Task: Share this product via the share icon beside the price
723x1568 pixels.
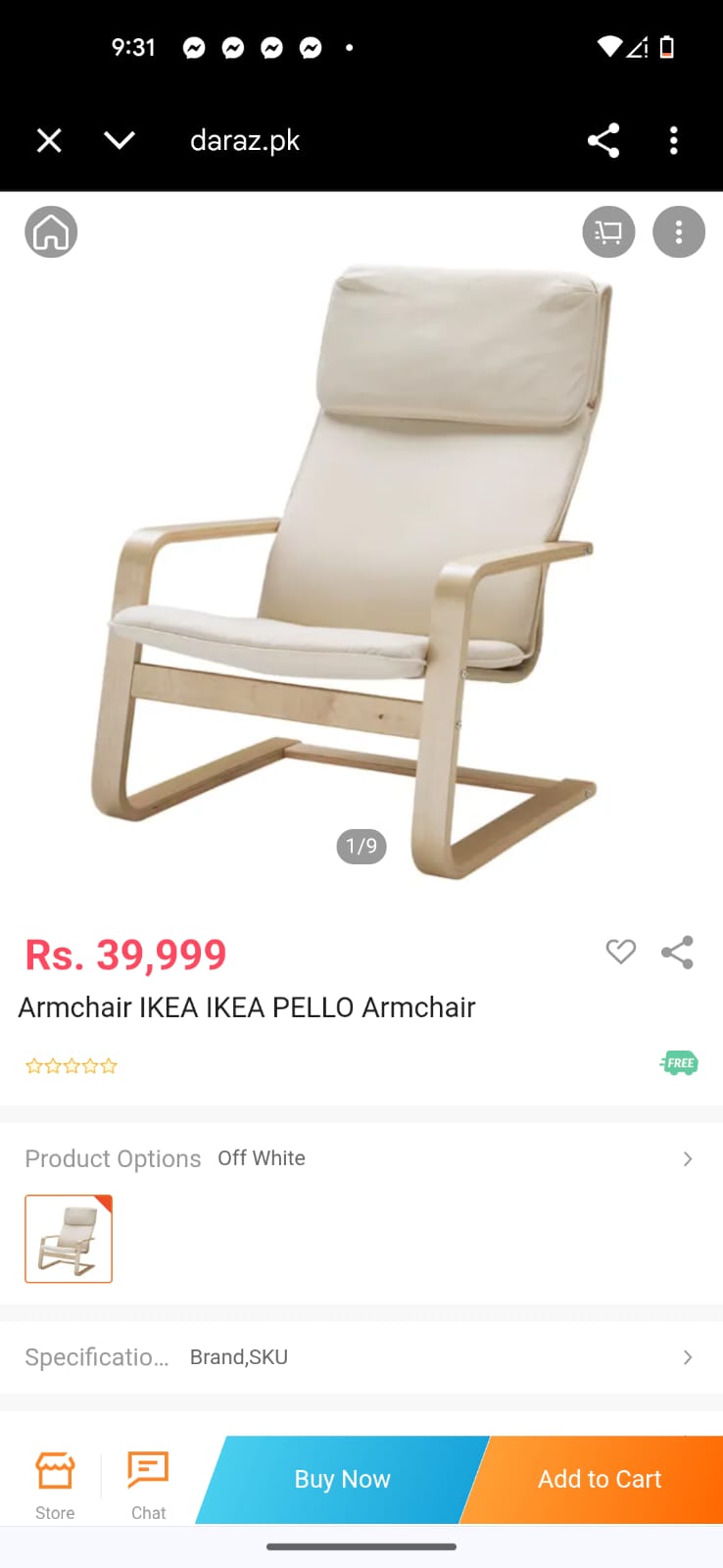Action: click(x=677, y=952)
